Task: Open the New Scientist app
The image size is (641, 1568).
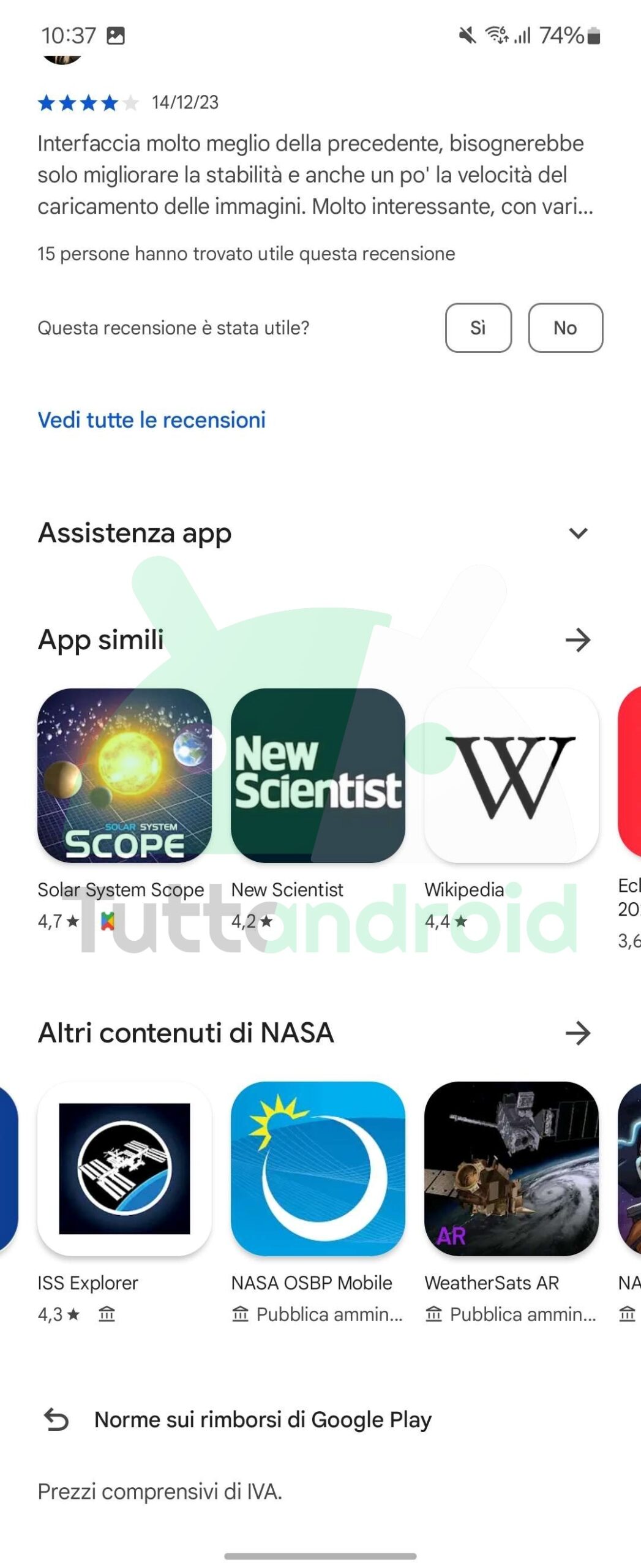Action: point(318,775)
